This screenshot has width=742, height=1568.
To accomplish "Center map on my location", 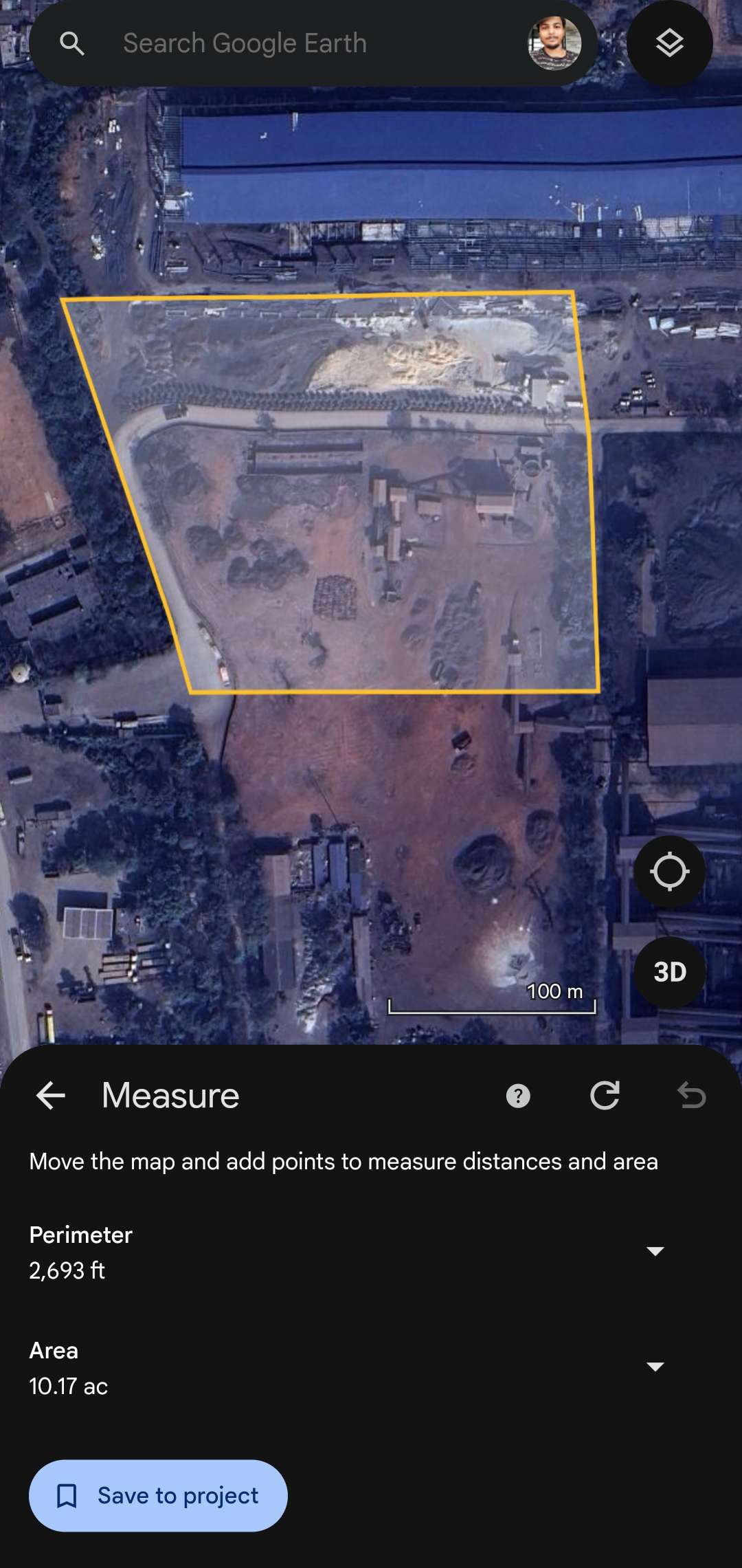I will [669, 872].
